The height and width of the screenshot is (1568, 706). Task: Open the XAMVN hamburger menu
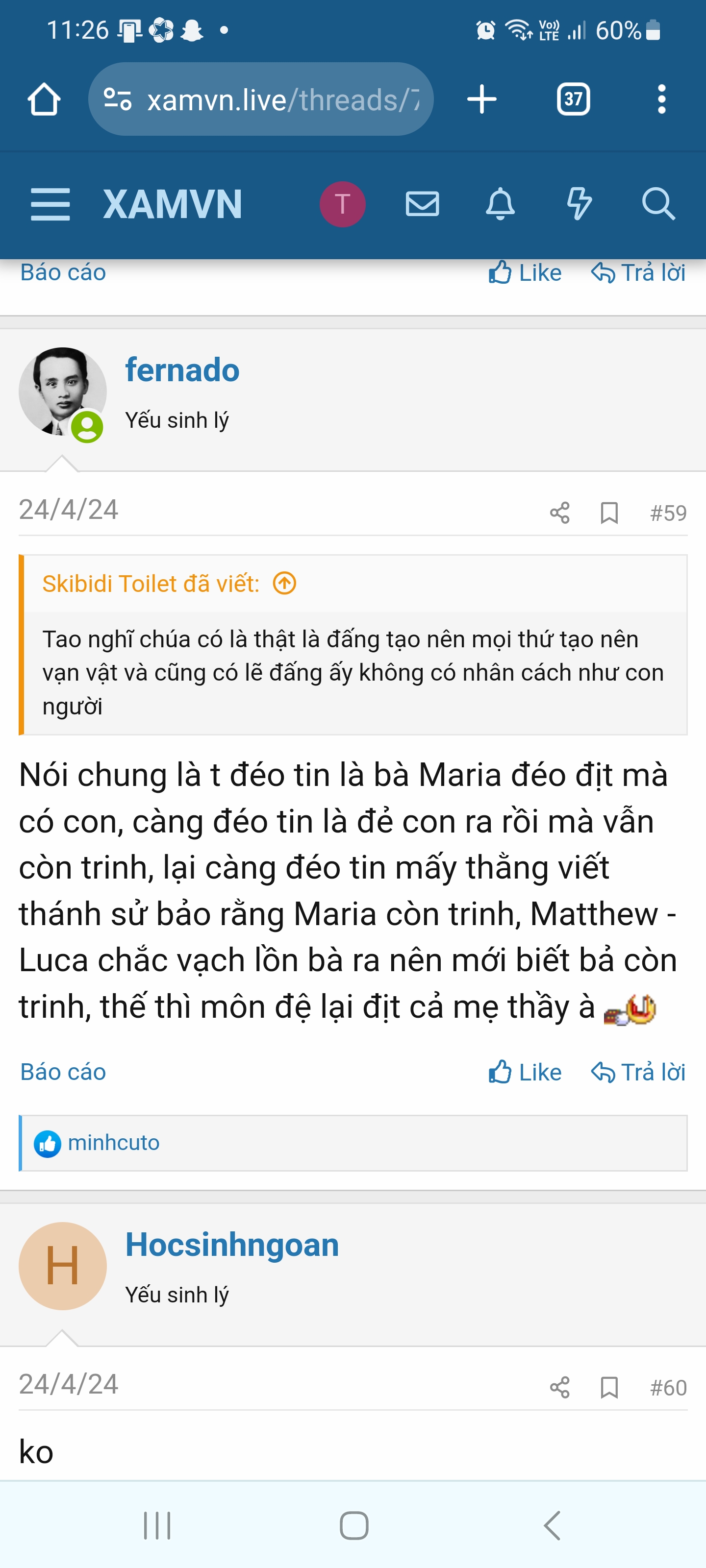[50, 204]
